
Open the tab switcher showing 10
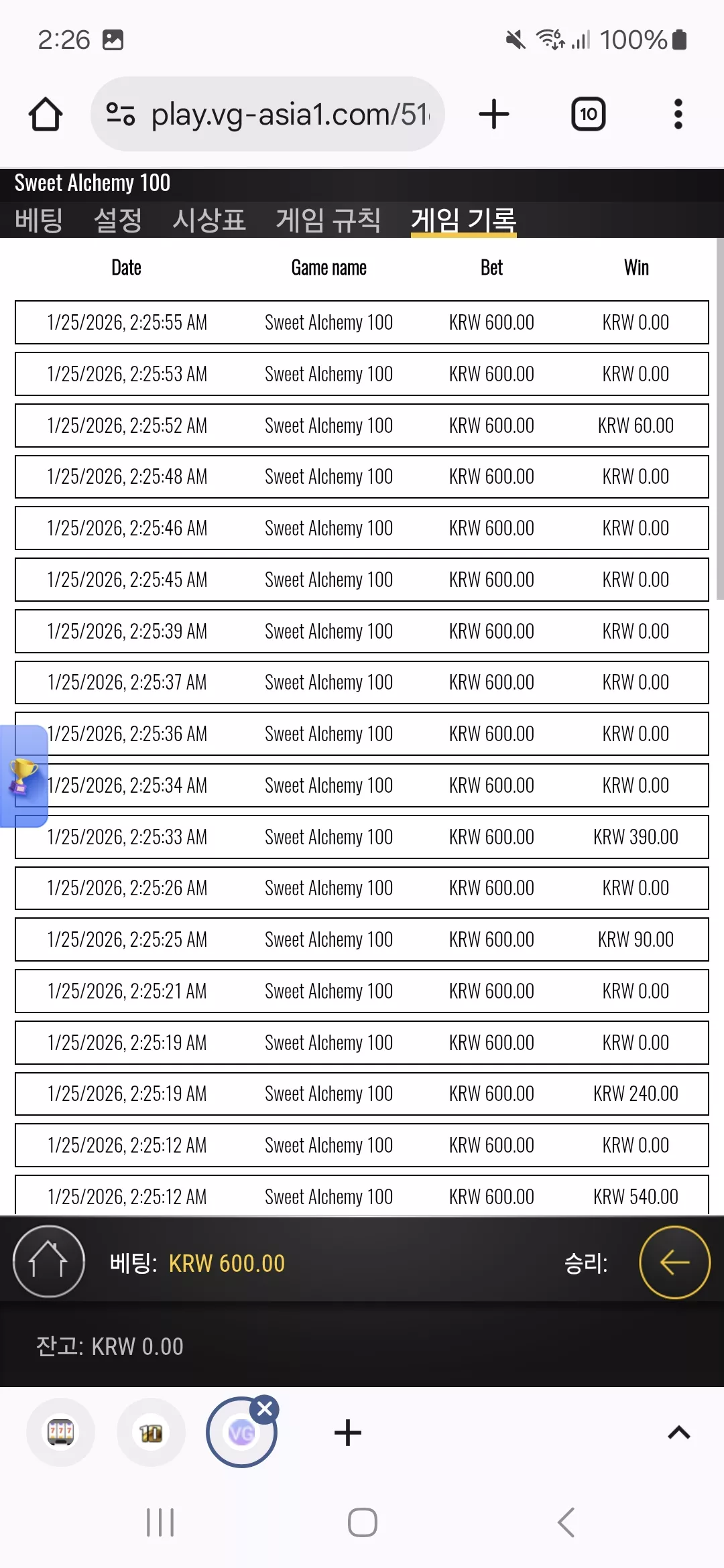[588, 114]
